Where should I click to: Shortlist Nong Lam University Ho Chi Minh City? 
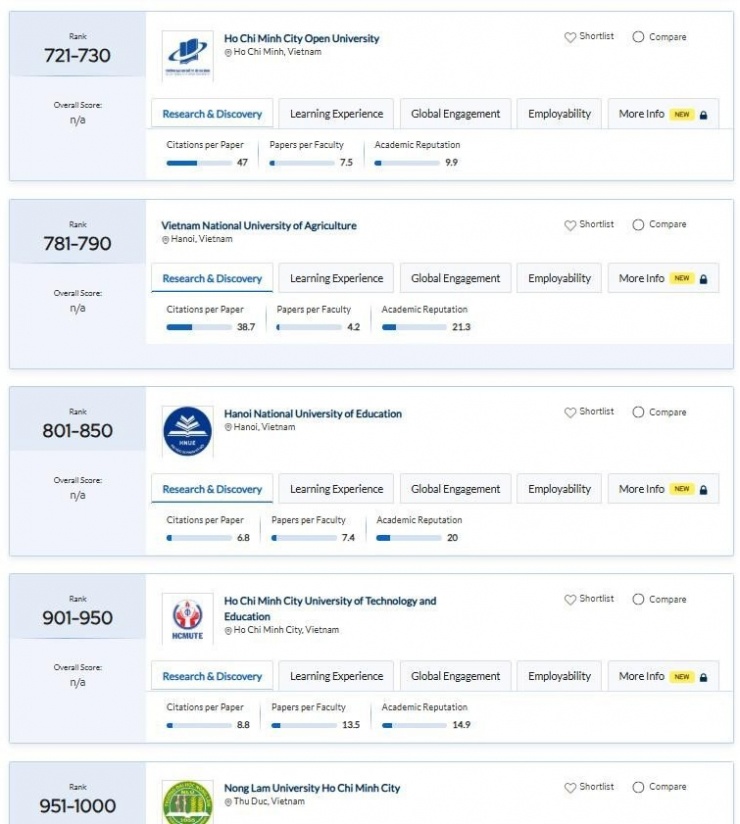pyautogui.click(x=589, y=787)
